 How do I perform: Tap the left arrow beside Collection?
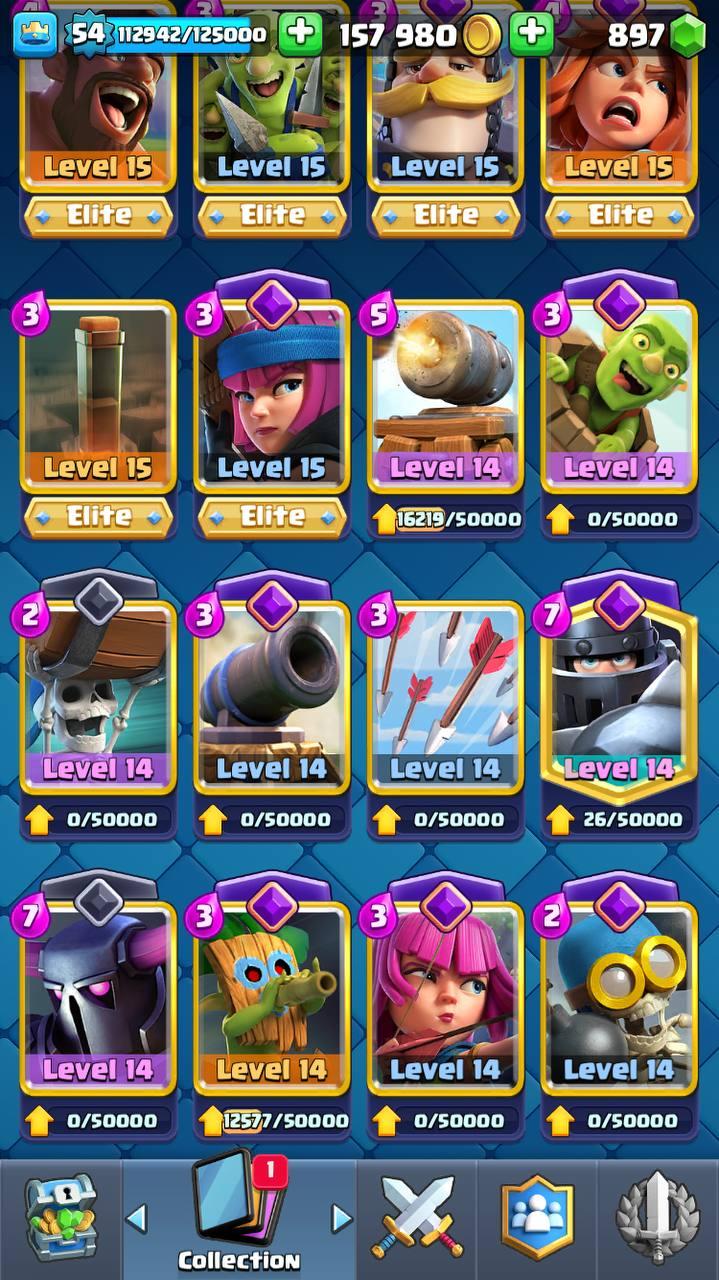(x=137, y=1218)
